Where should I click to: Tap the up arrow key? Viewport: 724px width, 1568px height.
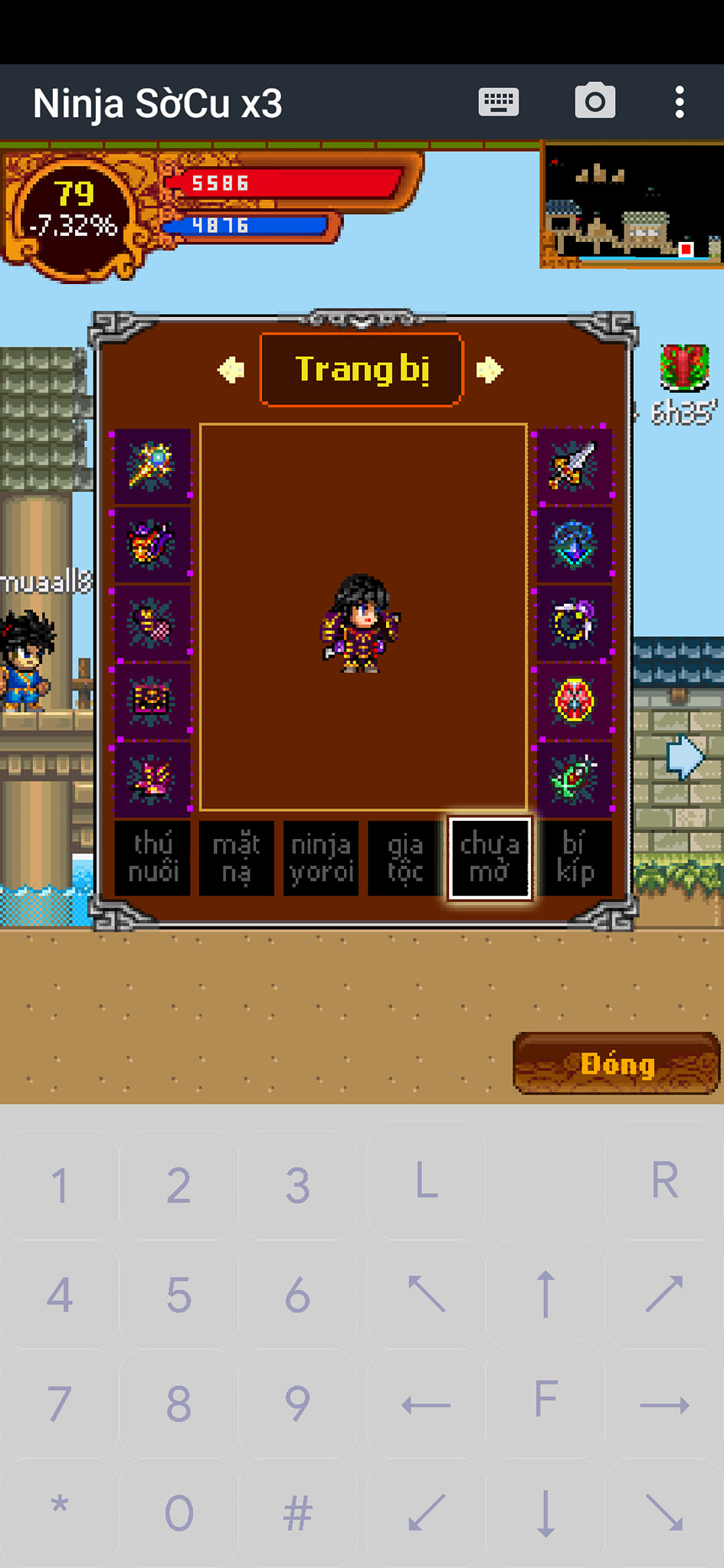(x=545, y=1295)
